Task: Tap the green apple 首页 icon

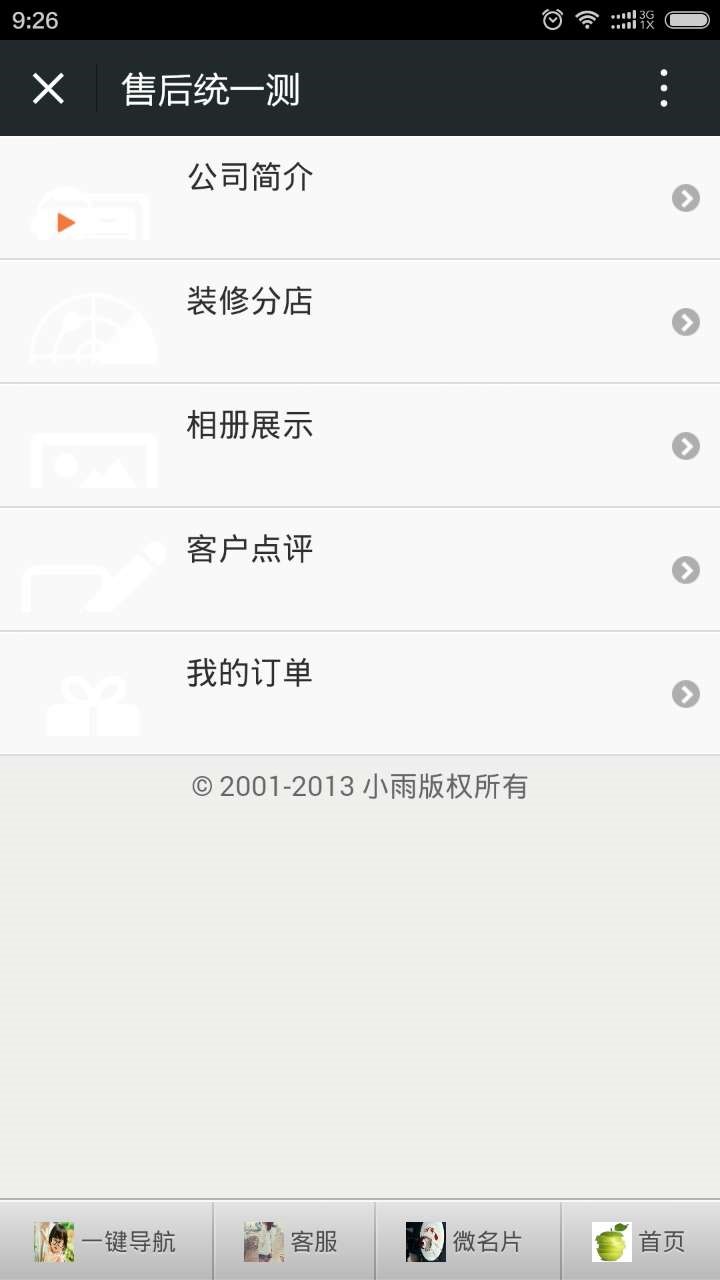Action: pos(610,1239)
